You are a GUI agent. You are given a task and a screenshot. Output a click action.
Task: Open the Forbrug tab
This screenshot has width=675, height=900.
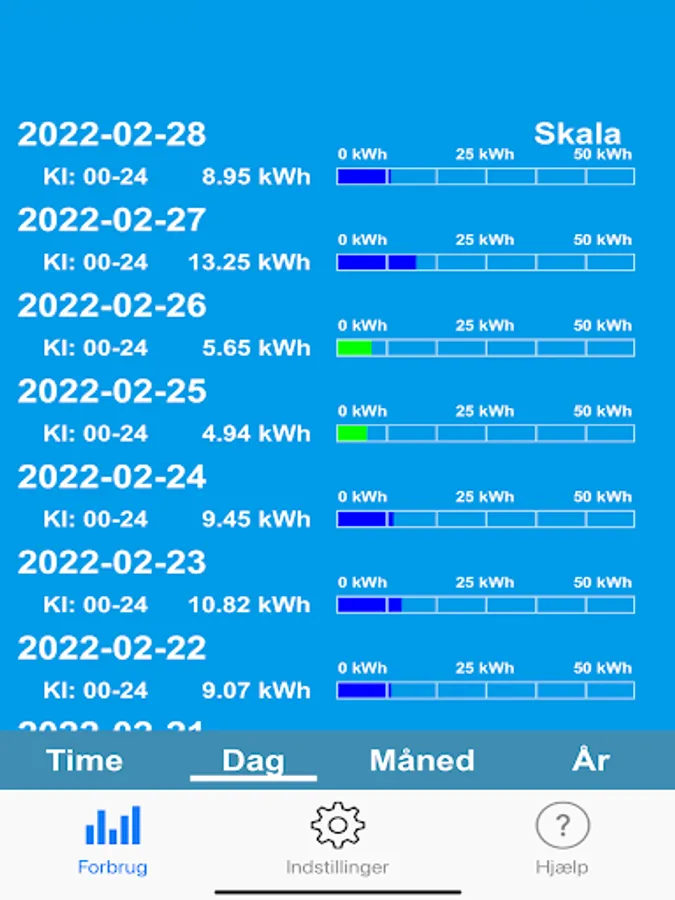(x=112, y=840)
